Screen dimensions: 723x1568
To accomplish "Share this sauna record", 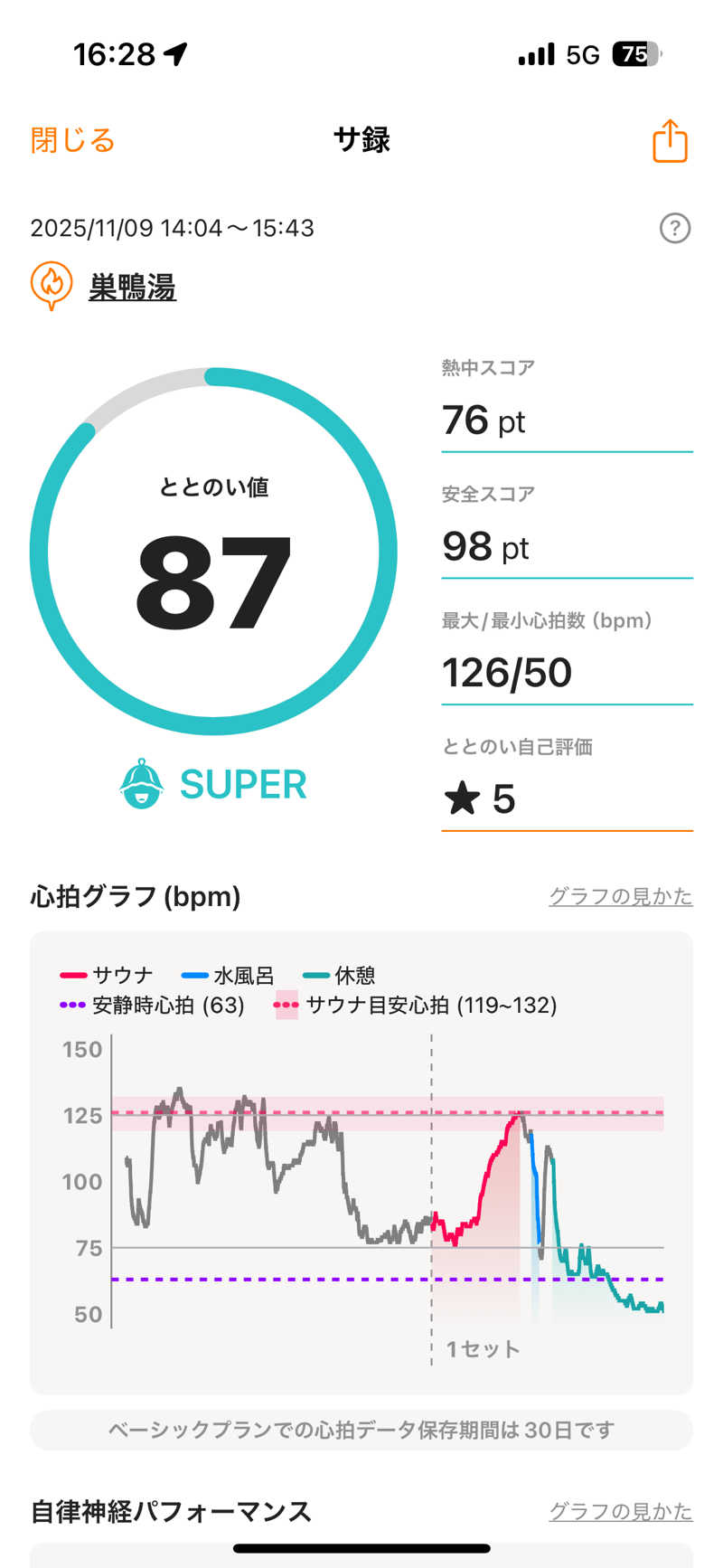I will click(670, 141).
